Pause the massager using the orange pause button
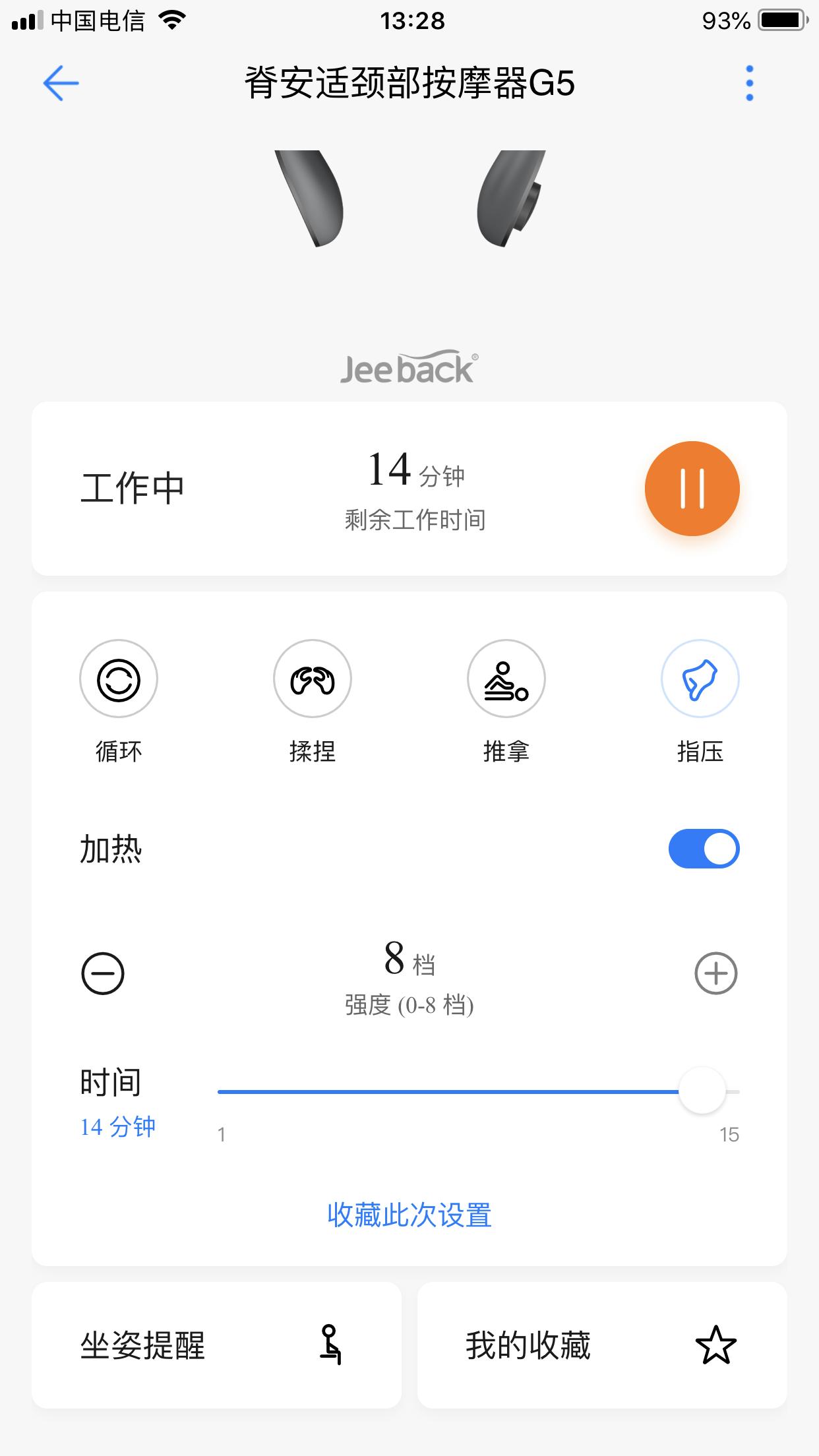The image size is (819, 1456). click(x=692, y=488)
